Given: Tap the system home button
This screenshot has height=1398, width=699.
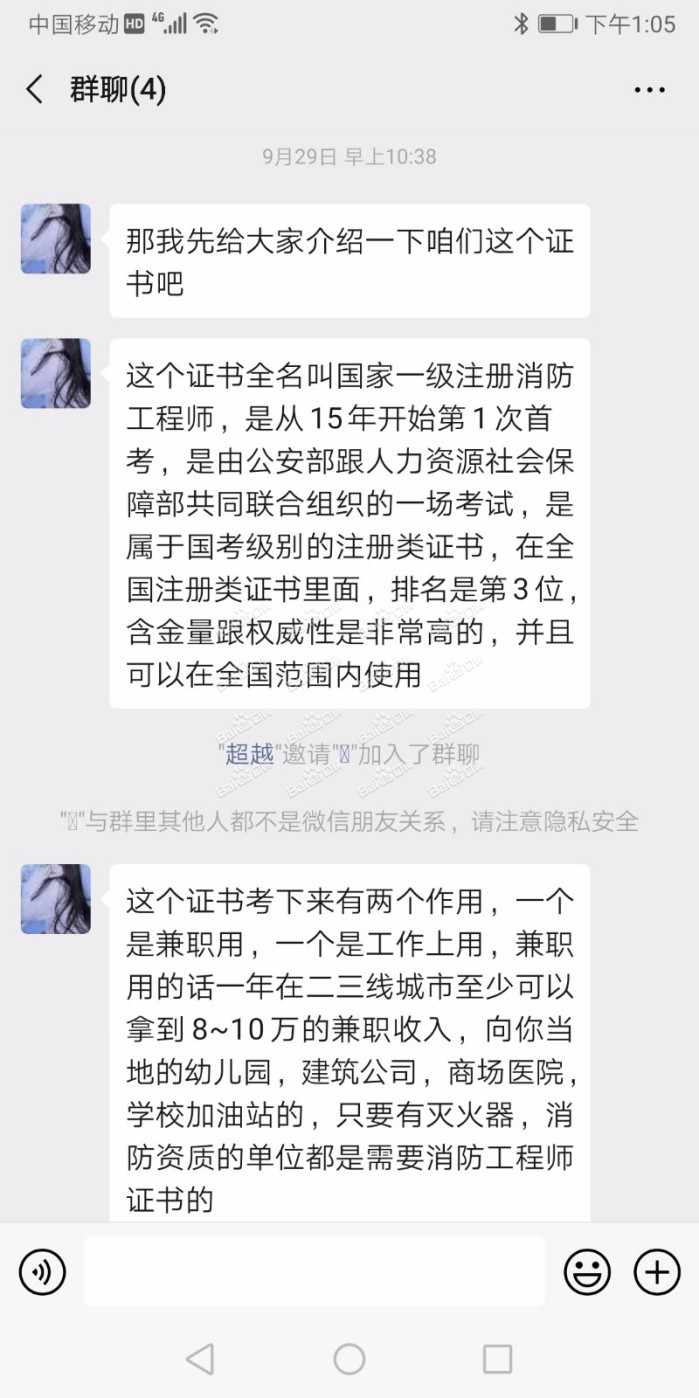Looking at the screenshot, I should [349, 1358].
